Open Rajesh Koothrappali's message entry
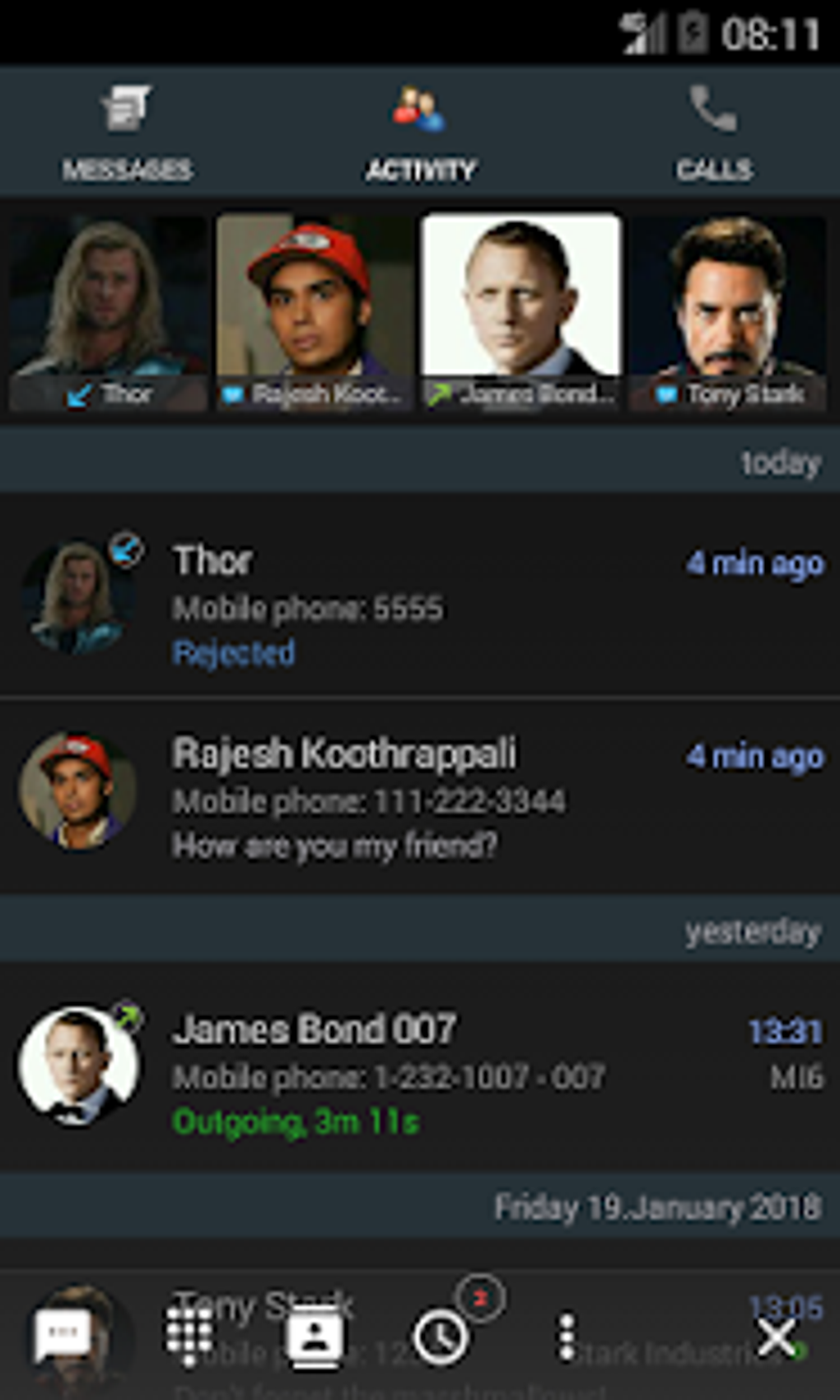840x1400 pixels. [420, 795]
